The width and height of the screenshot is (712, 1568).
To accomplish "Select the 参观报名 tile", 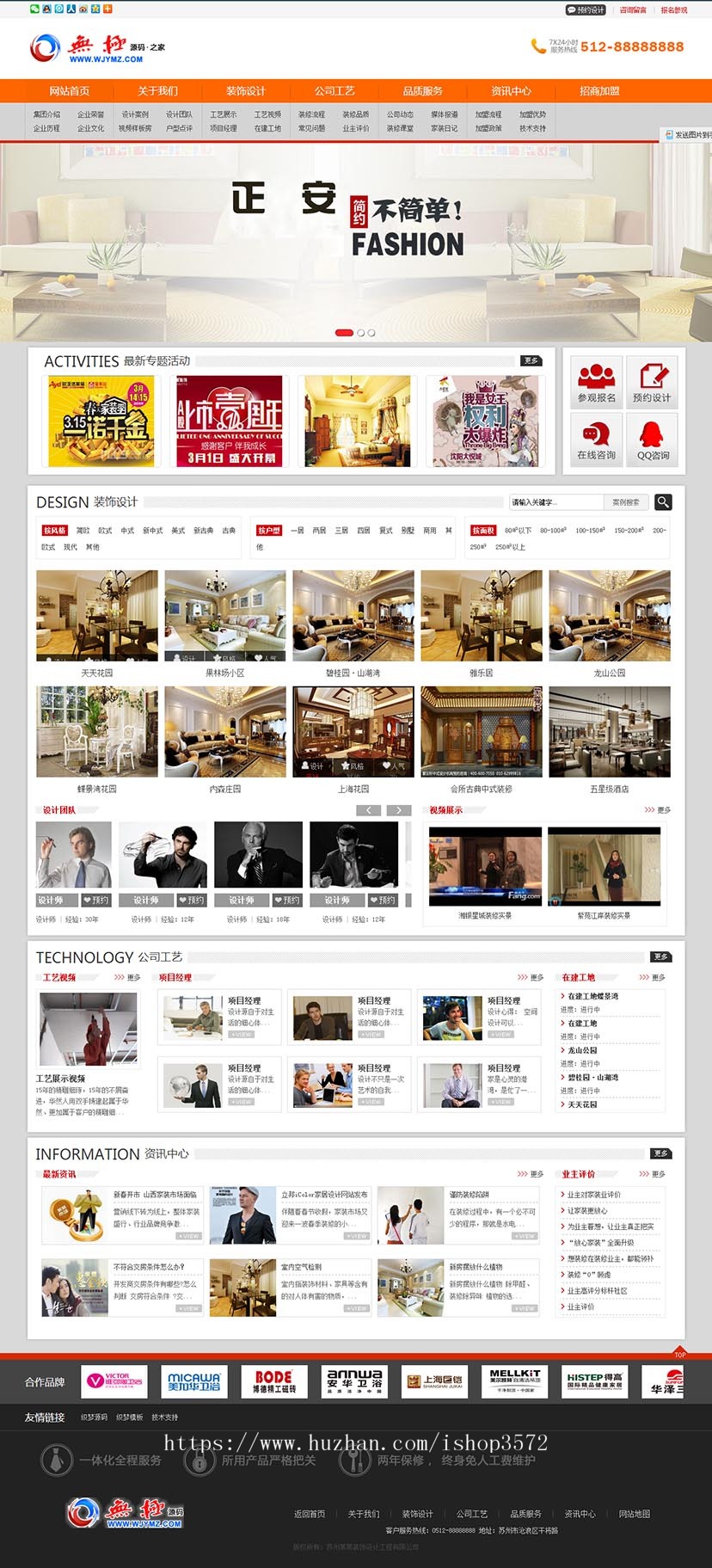I will [x=597, y=381].
